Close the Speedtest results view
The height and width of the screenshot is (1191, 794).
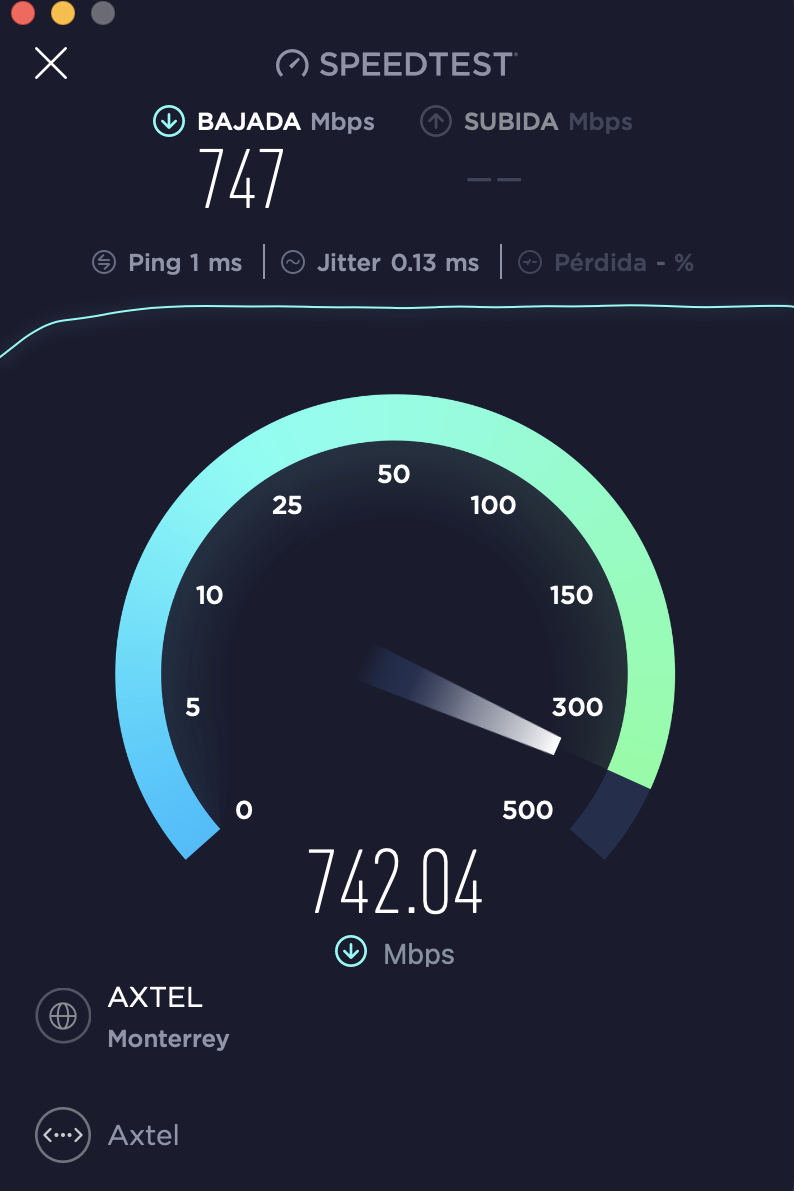pos(50,63)
